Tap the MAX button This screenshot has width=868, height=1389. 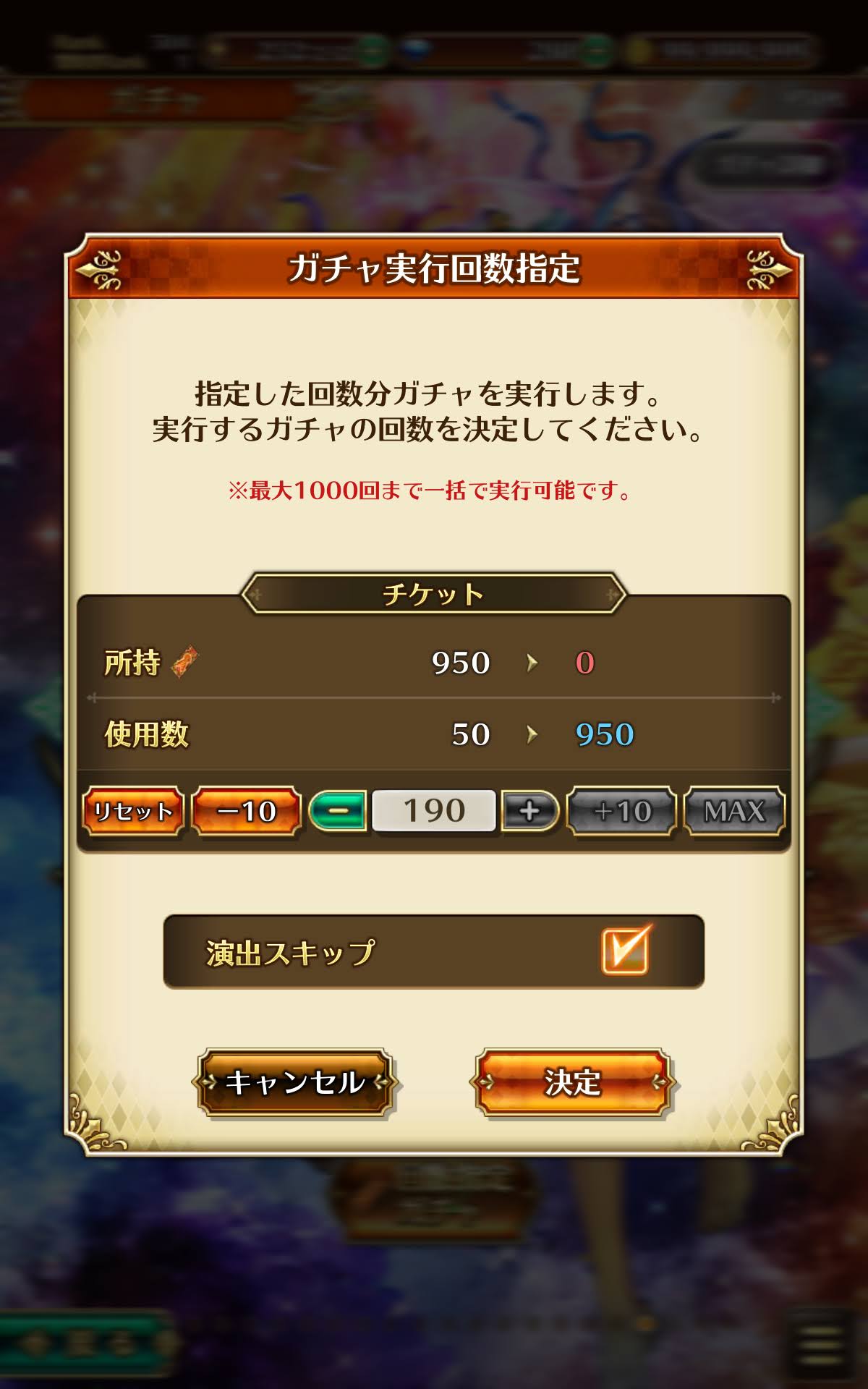[734, 811]
